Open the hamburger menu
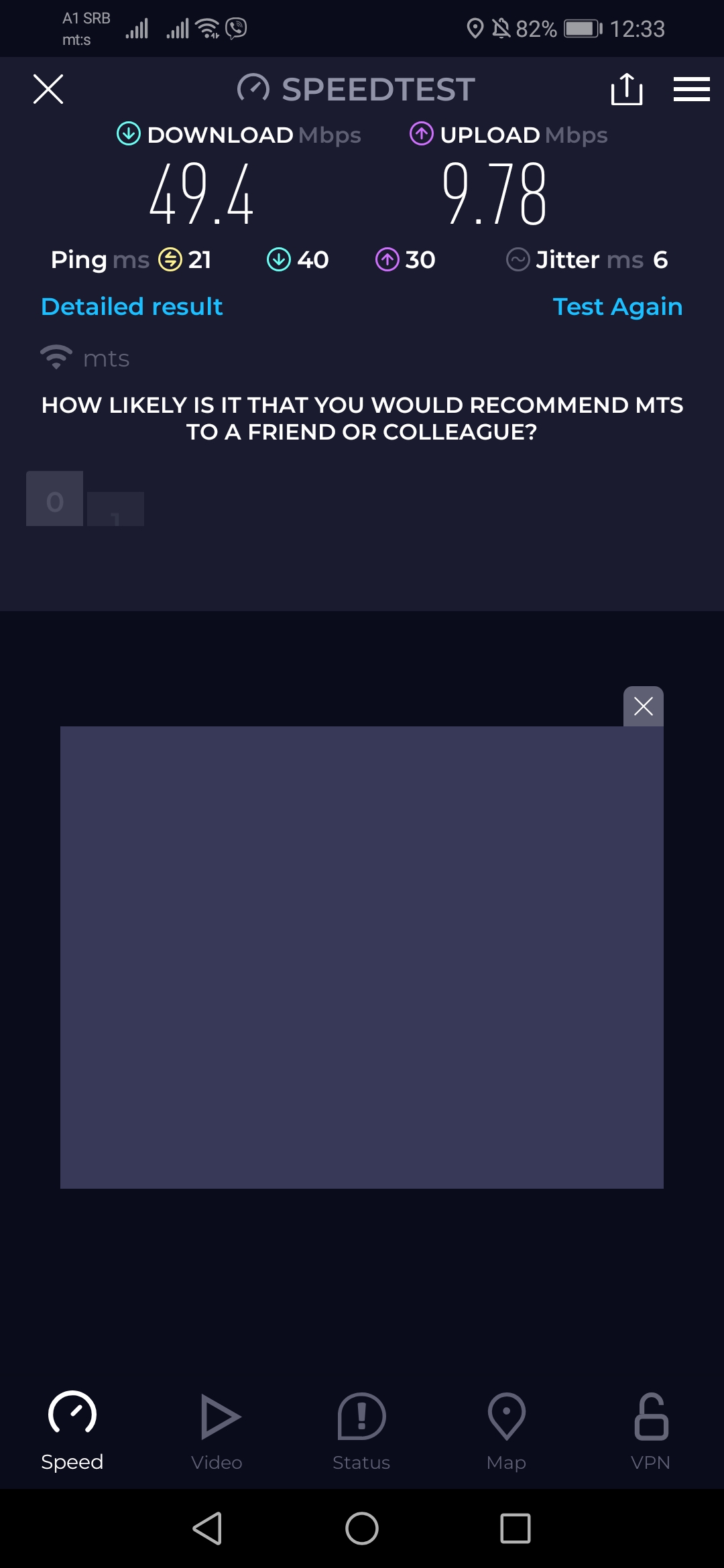Screen dimensions: 724x1568 click(691, 89)
